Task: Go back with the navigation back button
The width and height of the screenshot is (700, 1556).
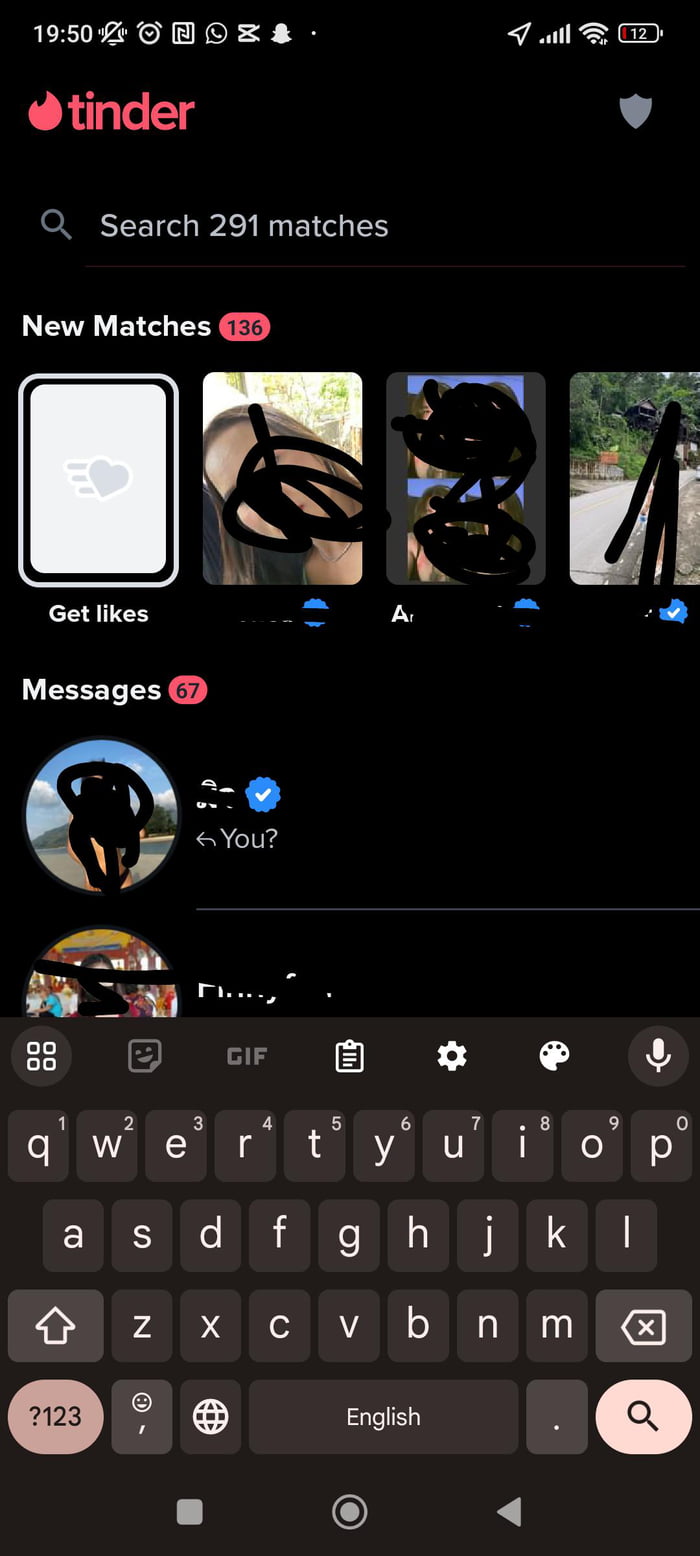Action: tap(509, 1511)
